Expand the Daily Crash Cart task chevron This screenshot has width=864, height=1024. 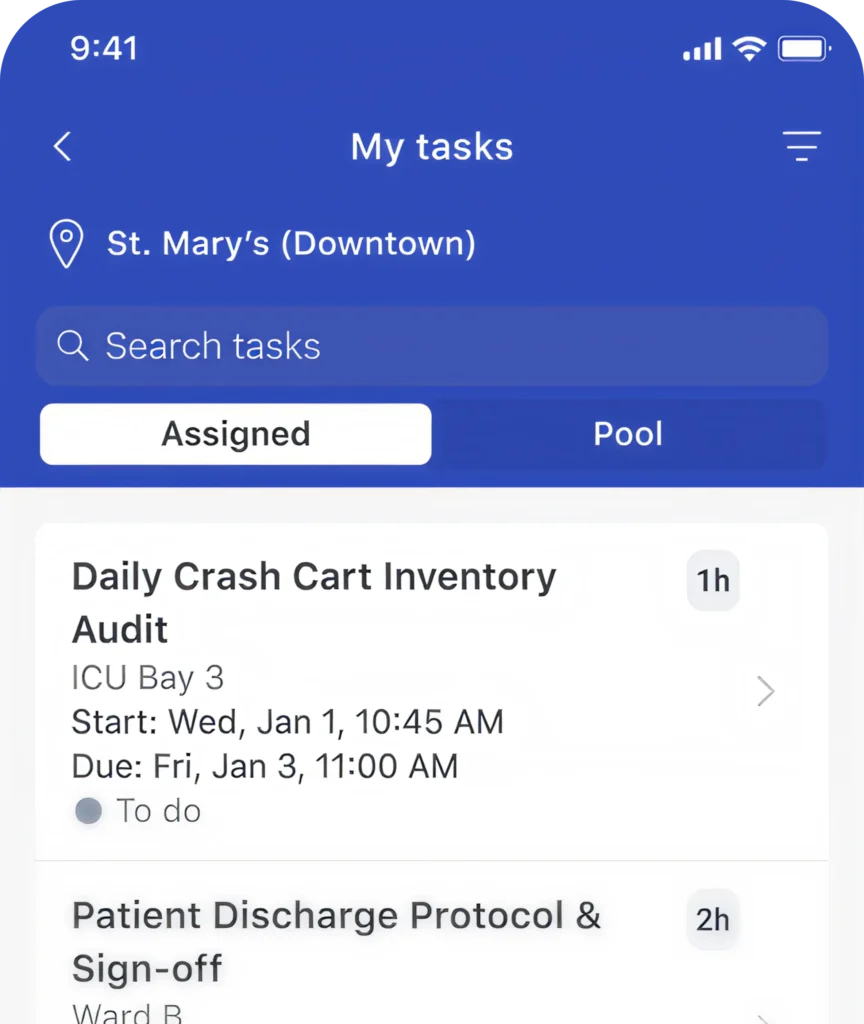point(765,691)
